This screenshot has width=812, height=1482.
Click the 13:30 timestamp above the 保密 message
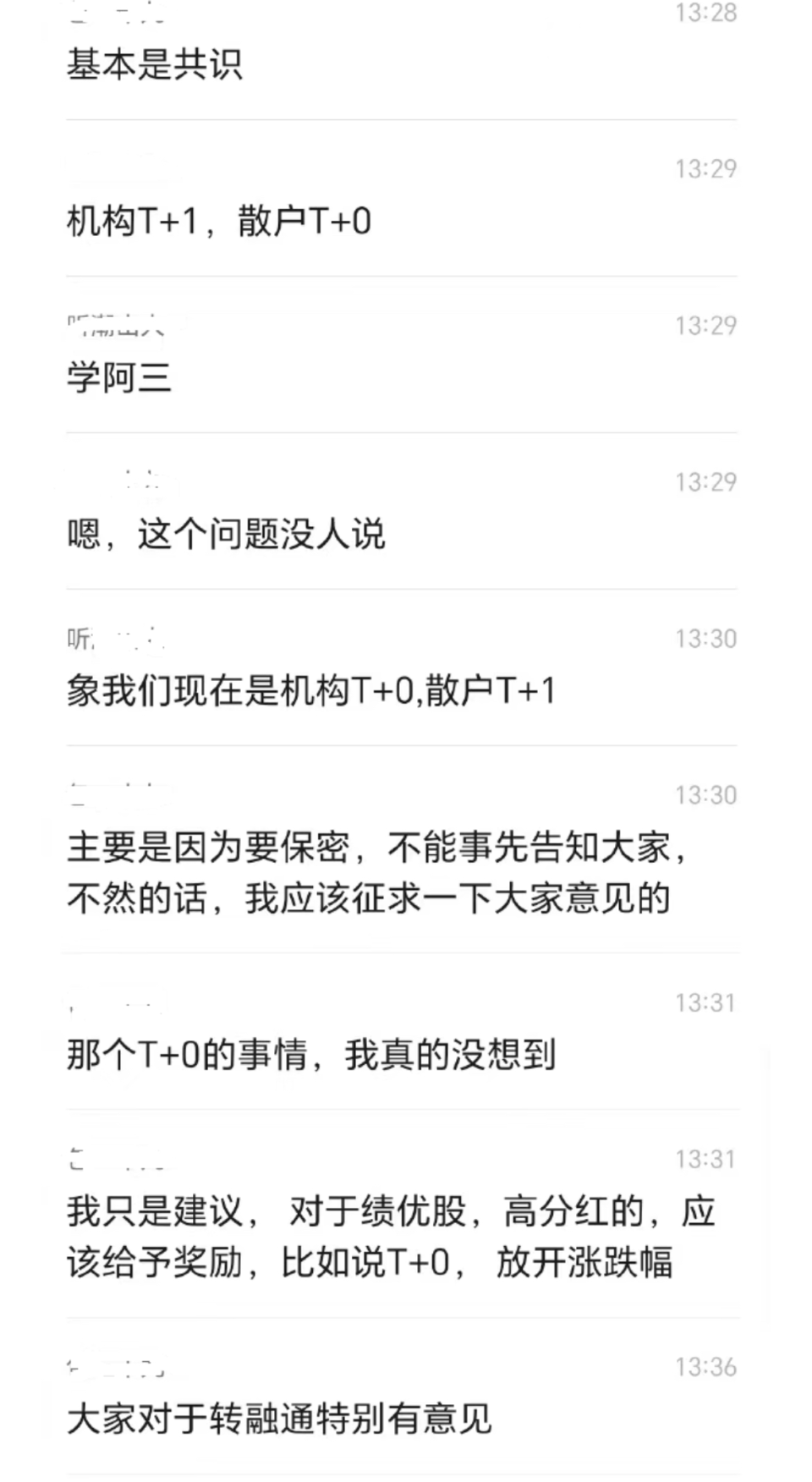(x=707, y=793)
